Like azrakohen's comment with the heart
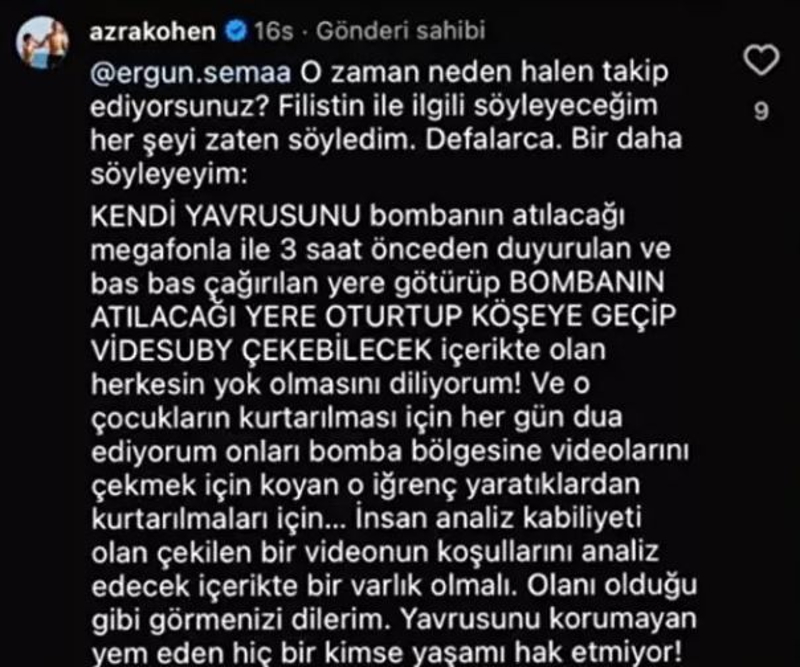Screen dimensions: 800x667 coord(762,62)
